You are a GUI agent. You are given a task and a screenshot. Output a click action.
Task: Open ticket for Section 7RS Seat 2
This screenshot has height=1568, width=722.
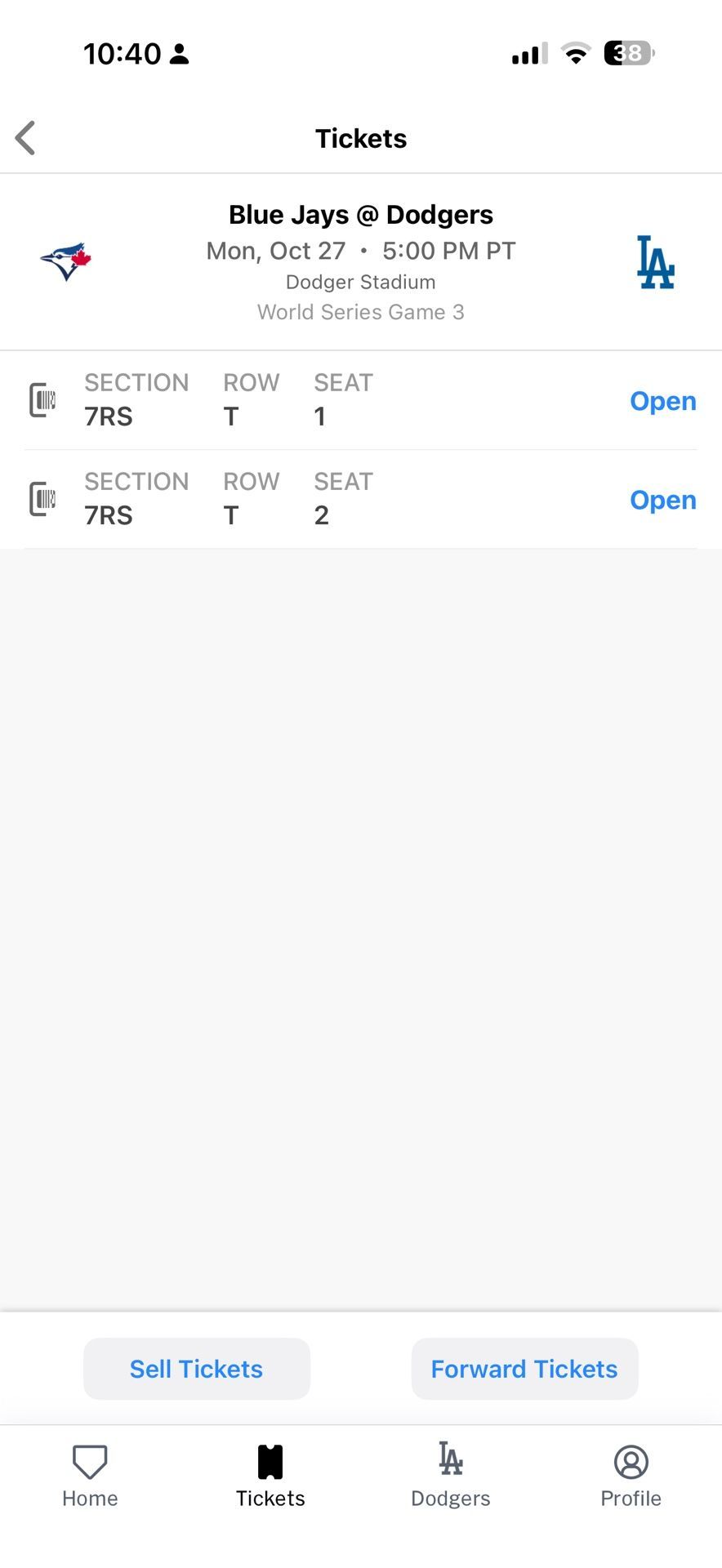point(662,499)
